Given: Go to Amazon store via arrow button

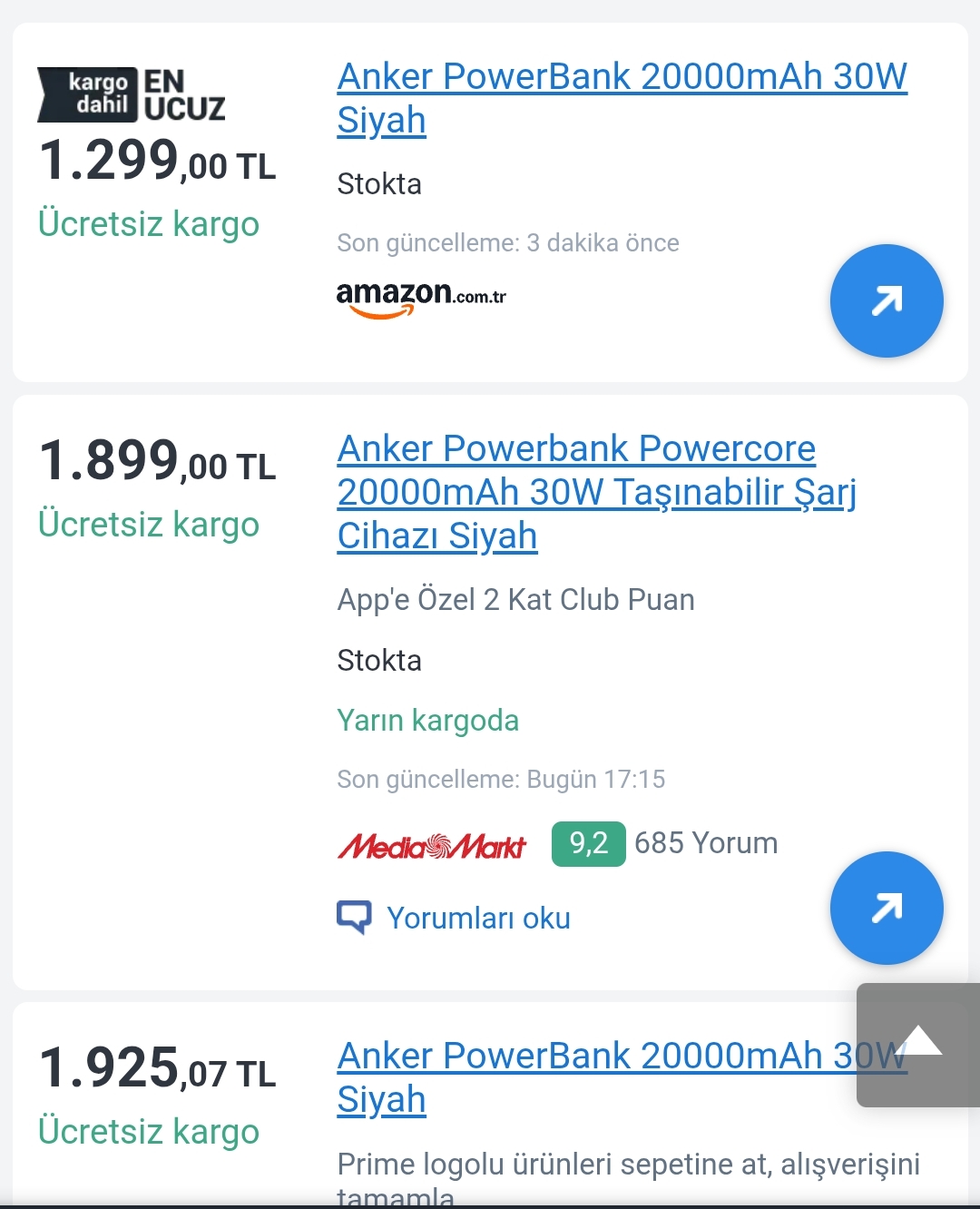Looking at the screenshot, I should 887,300.
